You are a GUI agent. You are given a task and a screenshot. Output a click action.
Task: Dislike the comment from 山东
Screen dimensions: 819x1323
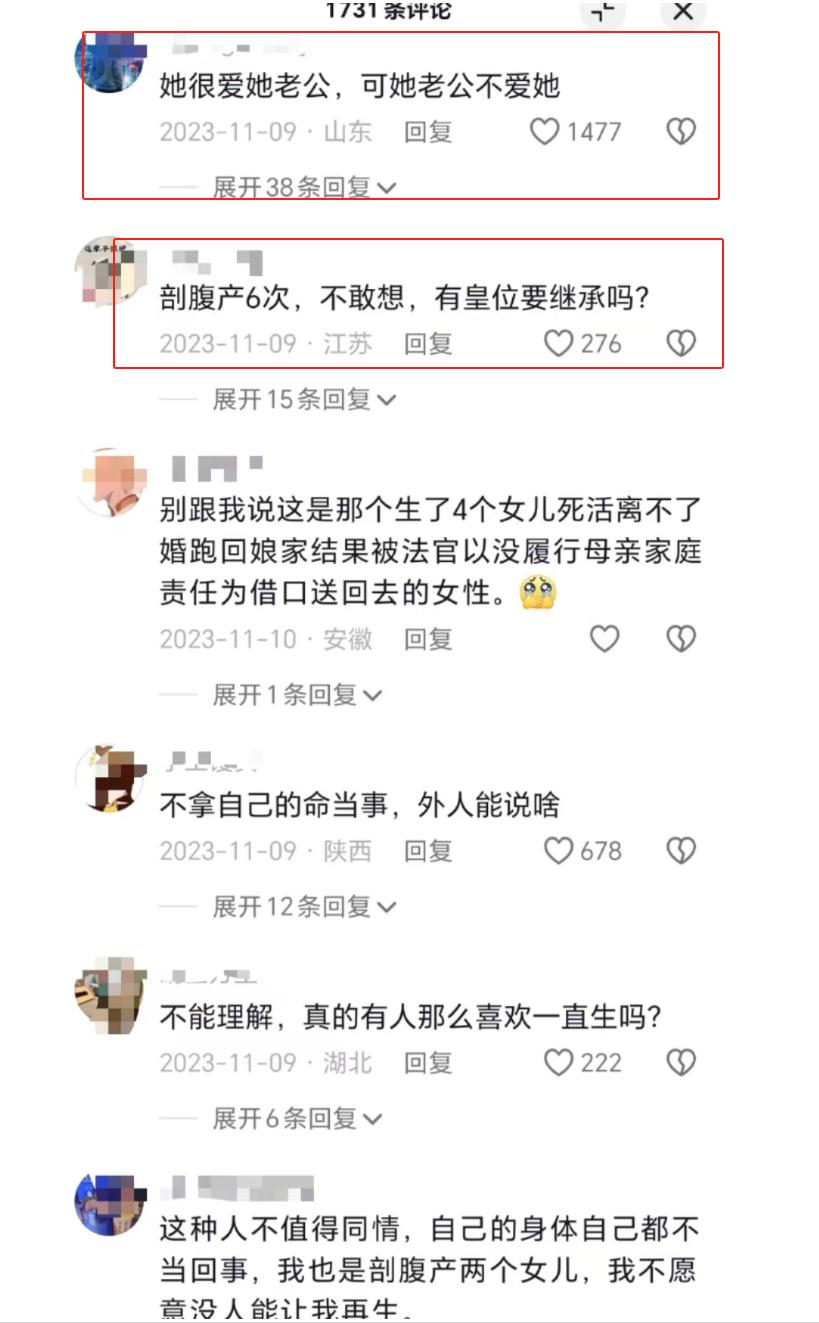(681, 132)
